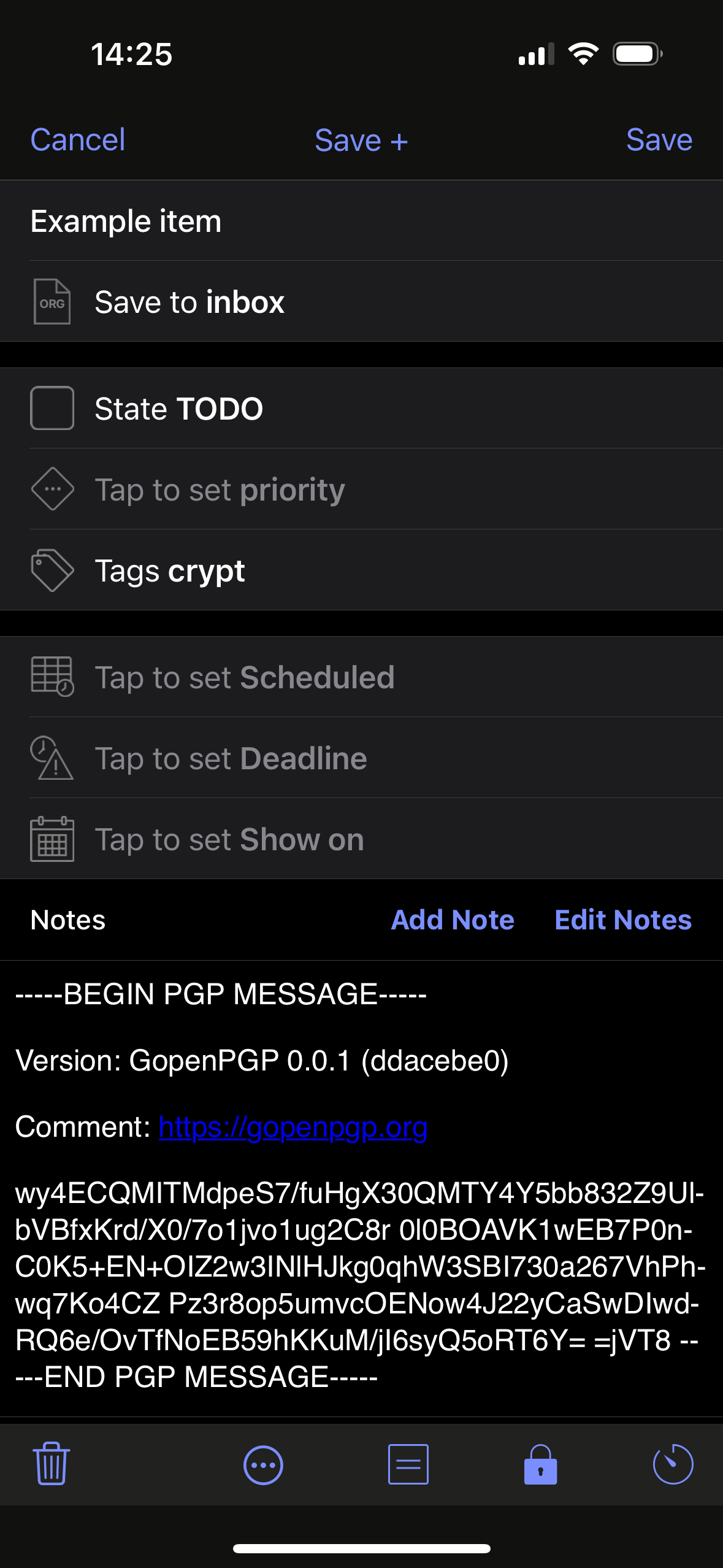This screenshot has width=723, height=1568.
Task: Set a Scheduled date
Action: (244, 677)
